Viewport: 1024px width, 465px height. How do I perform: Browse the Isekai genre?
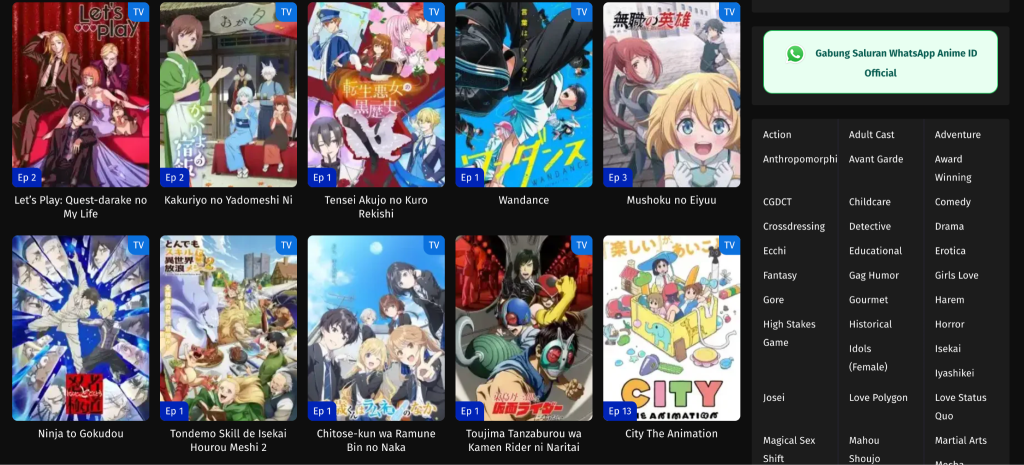pos(947,349)
